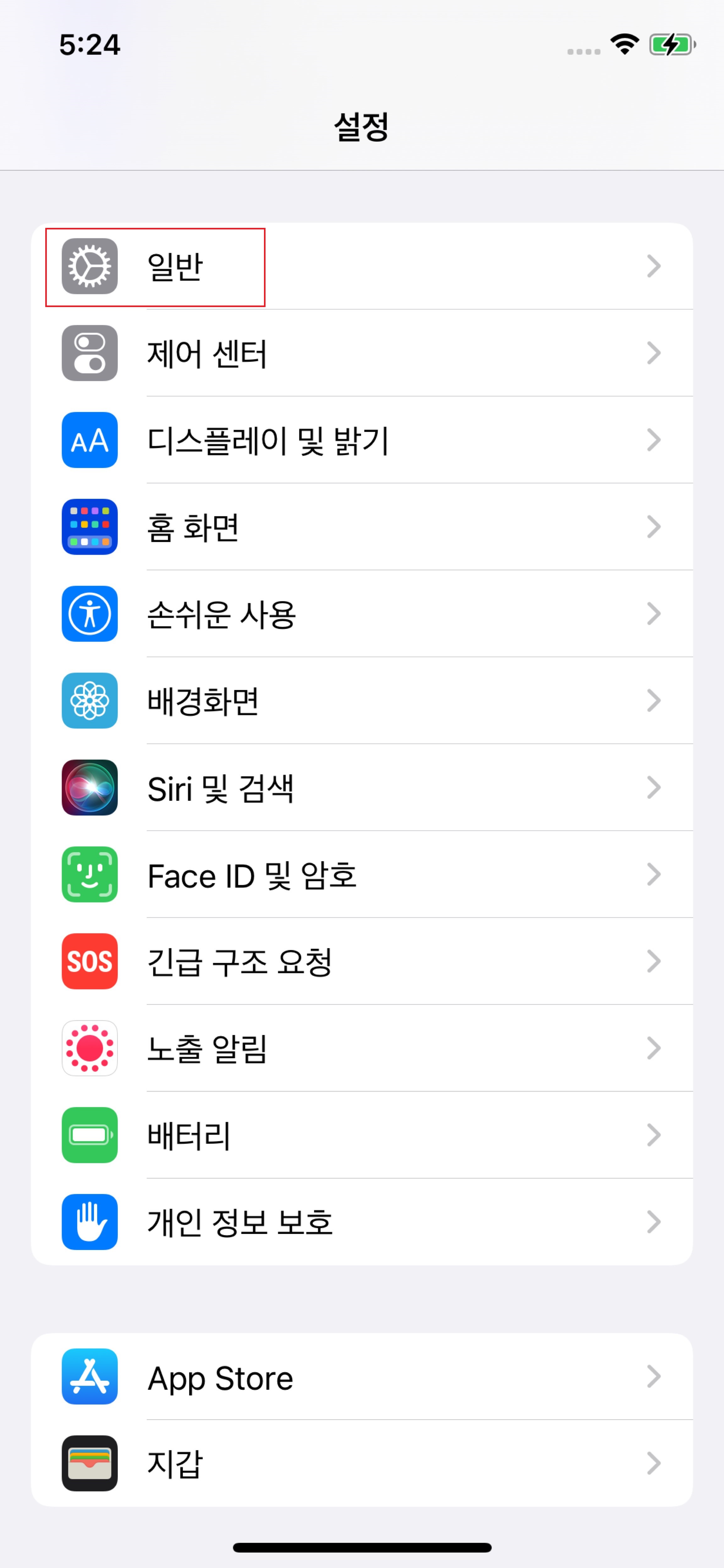Select the Siri 및 검색 icon
Screen dimensions: 724x1568
[x=89, y=788]
